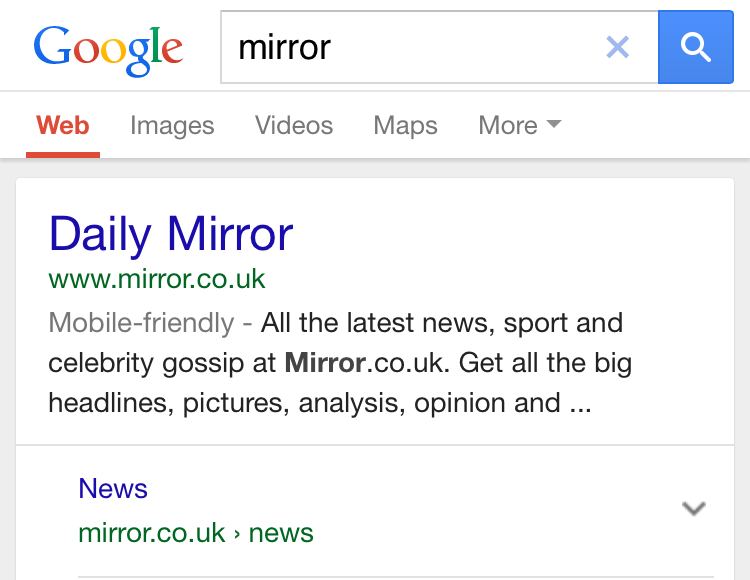
Task: Go to Google home via logo
Action: point(108,48)
